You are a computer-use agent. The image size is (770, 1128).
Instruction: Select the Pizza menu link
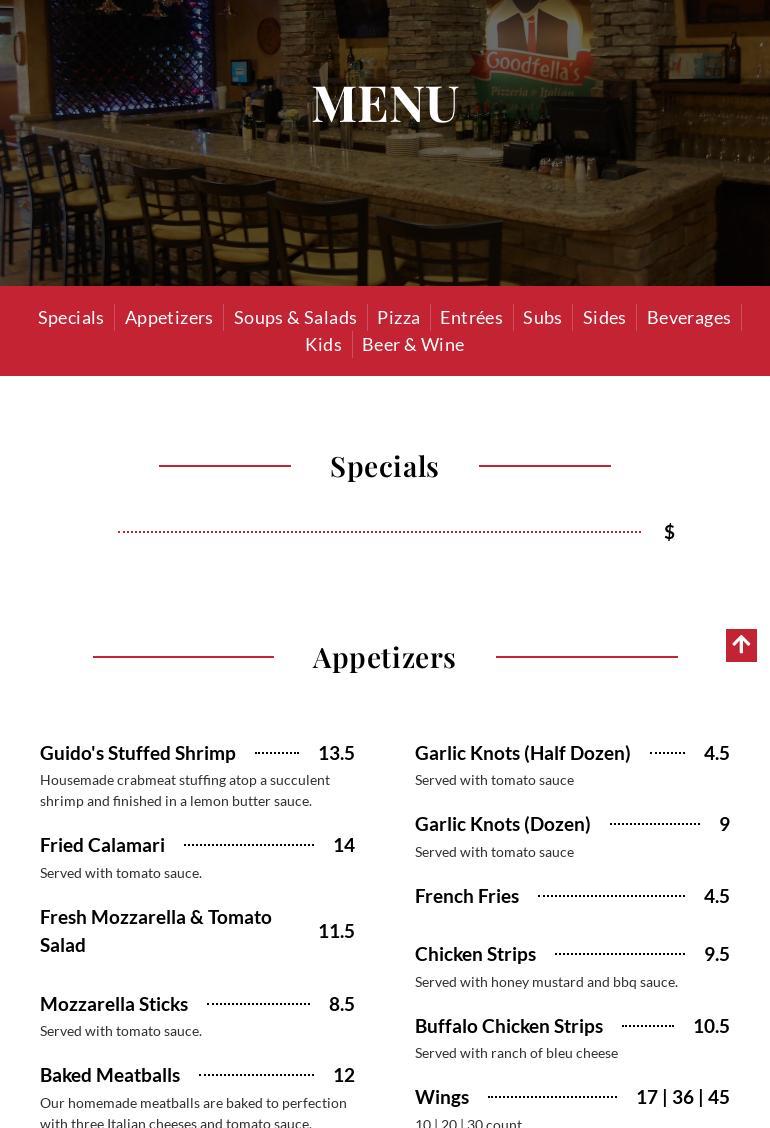pyautogui.click(x=398, y=317)
